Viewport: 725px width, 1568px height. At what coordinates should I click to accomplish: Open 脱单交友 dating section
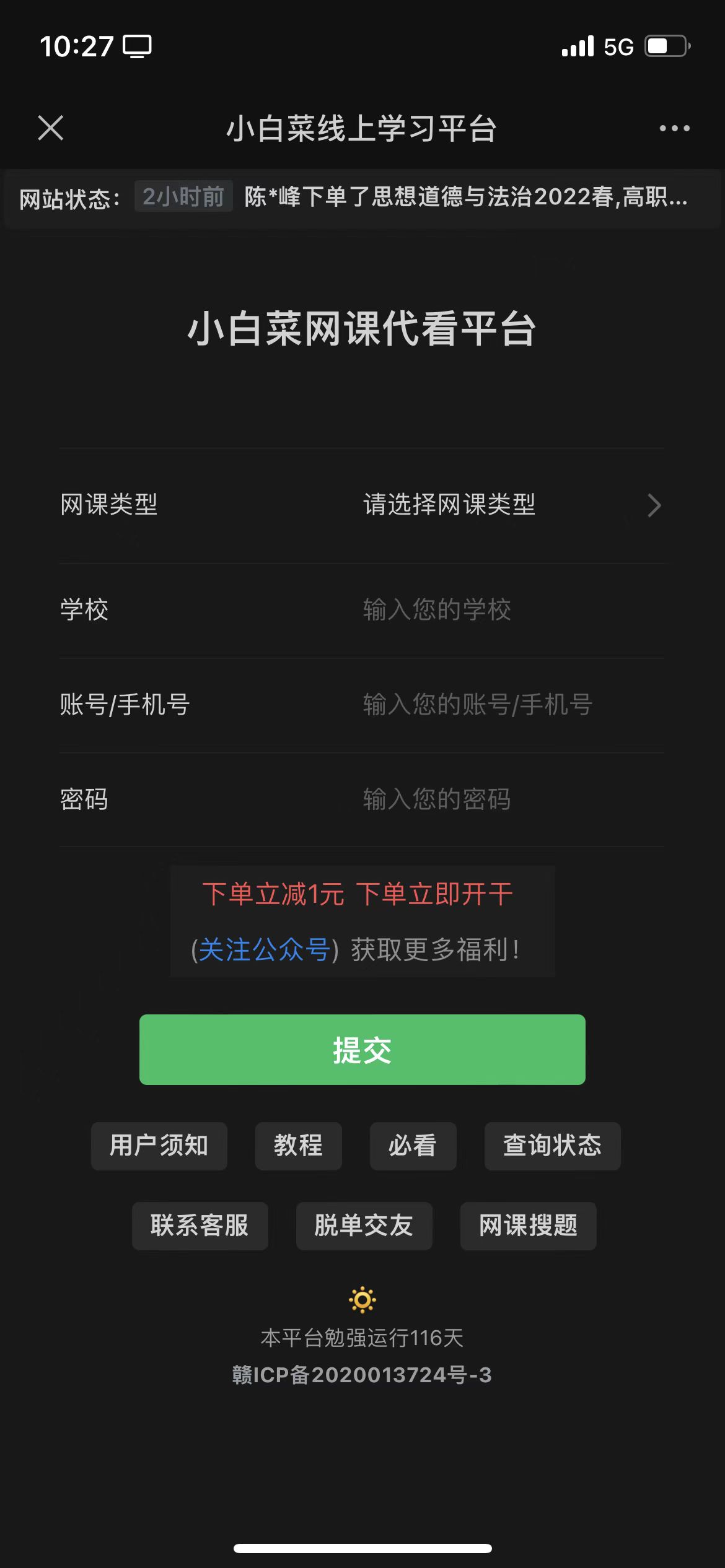pyautogui.click(x=364, y=1226)
